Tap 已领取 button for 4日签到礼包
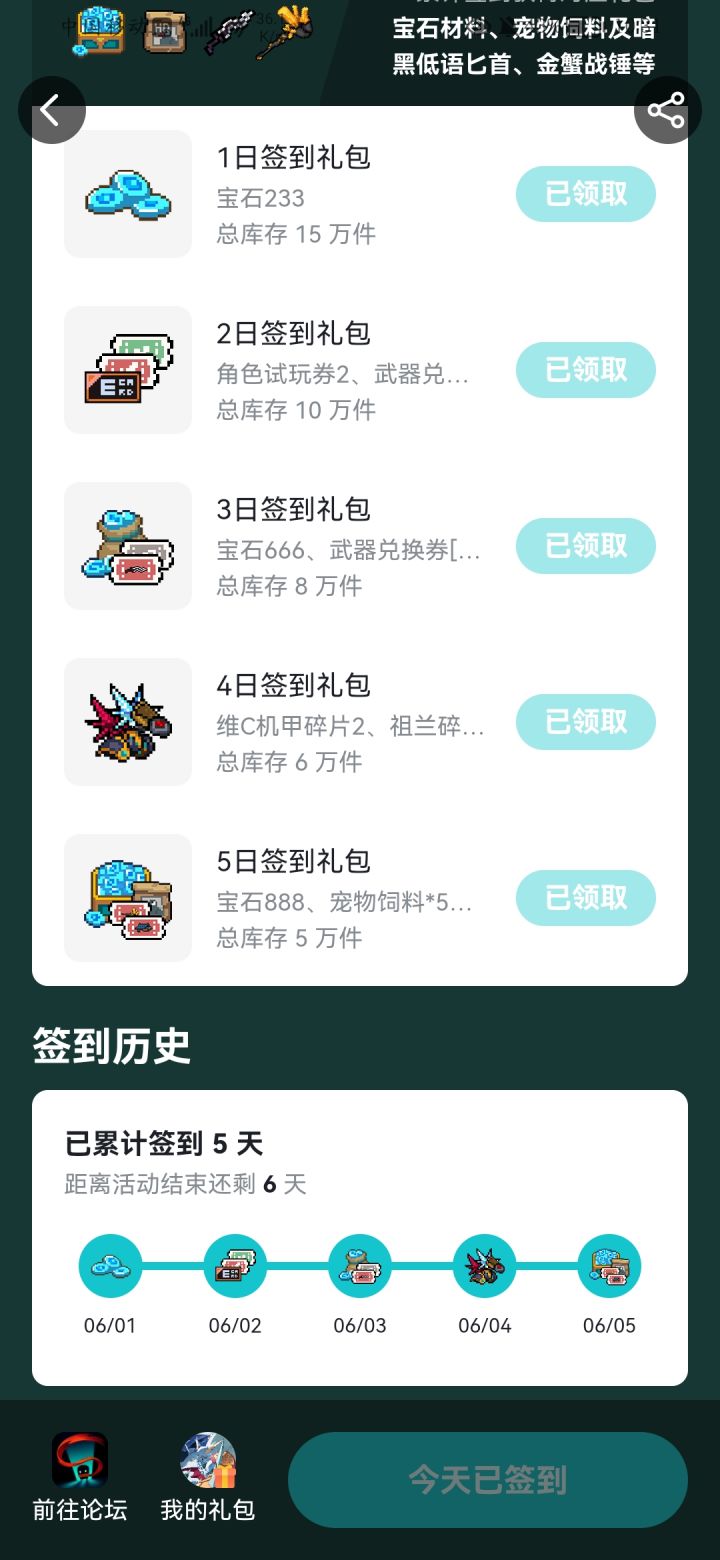 tap(586, 722)
